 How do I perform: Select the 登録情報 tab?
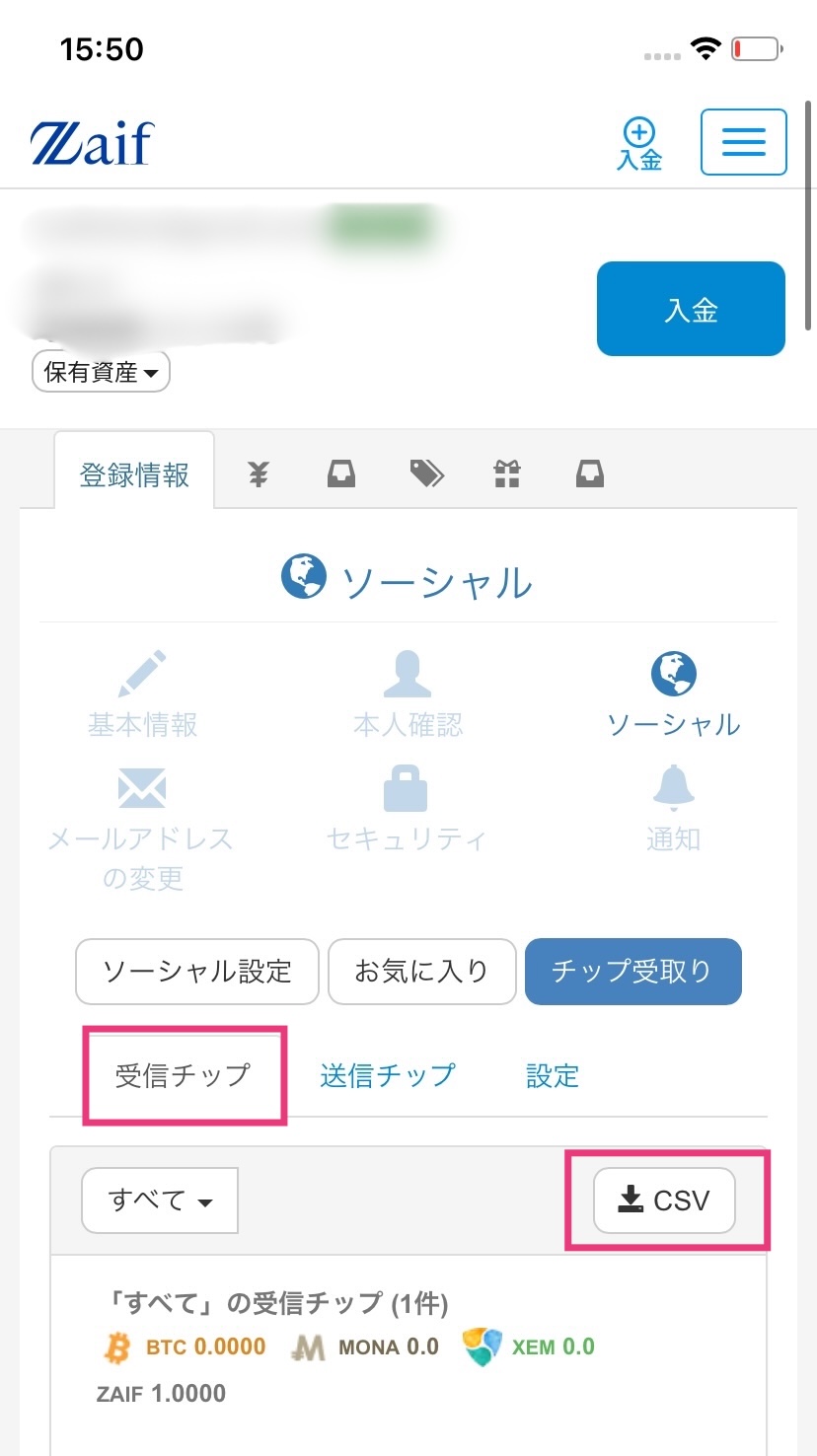click(x=134, y=474)
